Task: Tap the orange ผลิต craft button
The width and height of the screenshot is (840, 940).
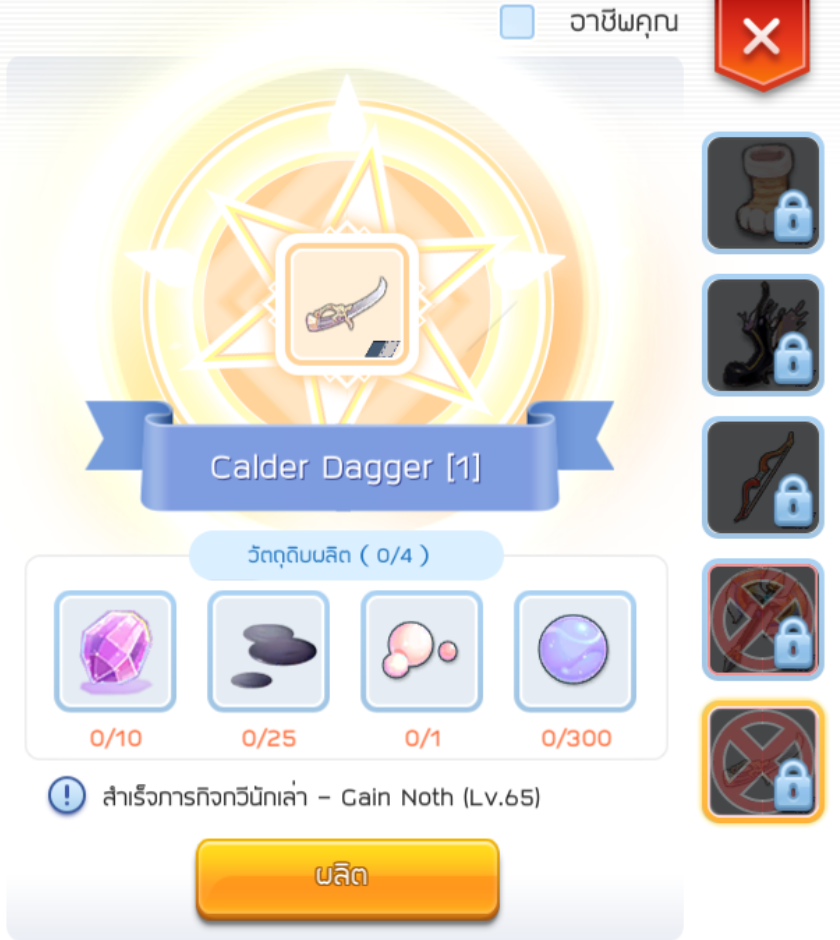Action: click(347, 877)
